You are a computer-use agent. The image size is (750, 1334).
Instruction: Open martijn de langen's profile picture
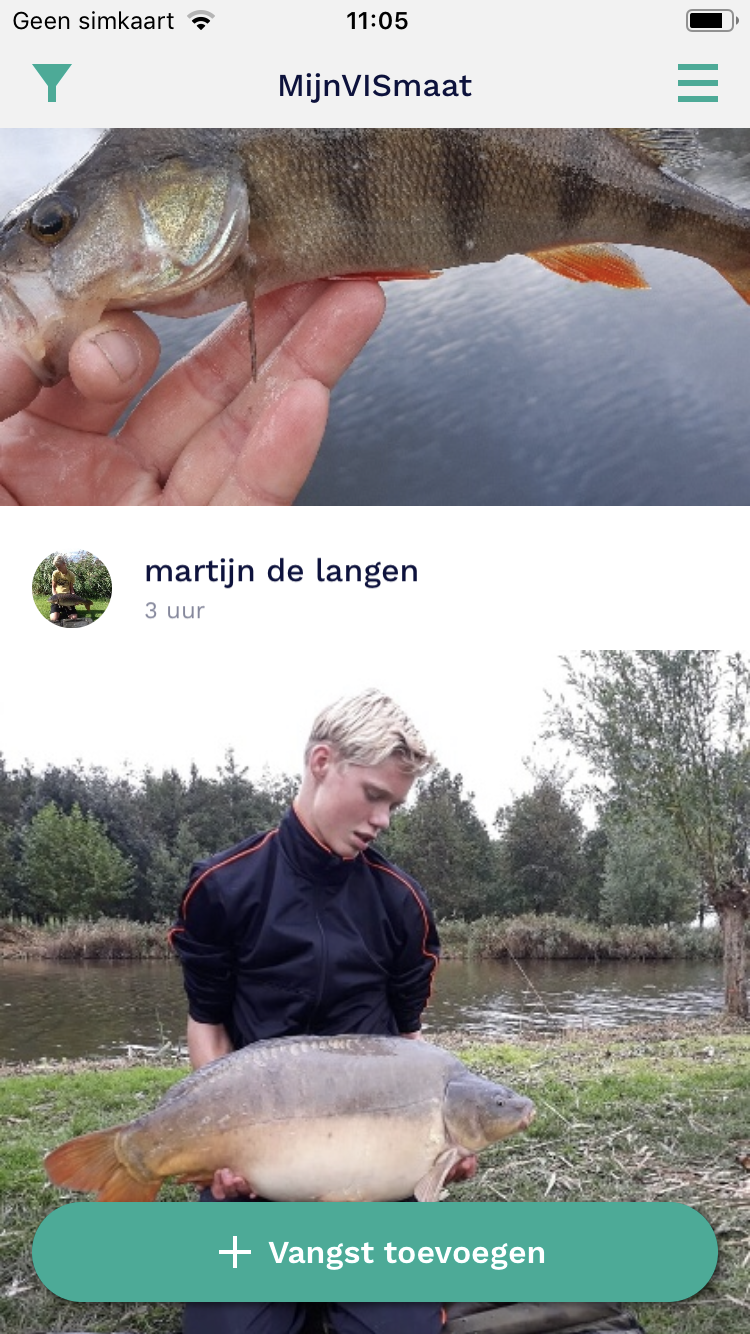pos(72,589)
